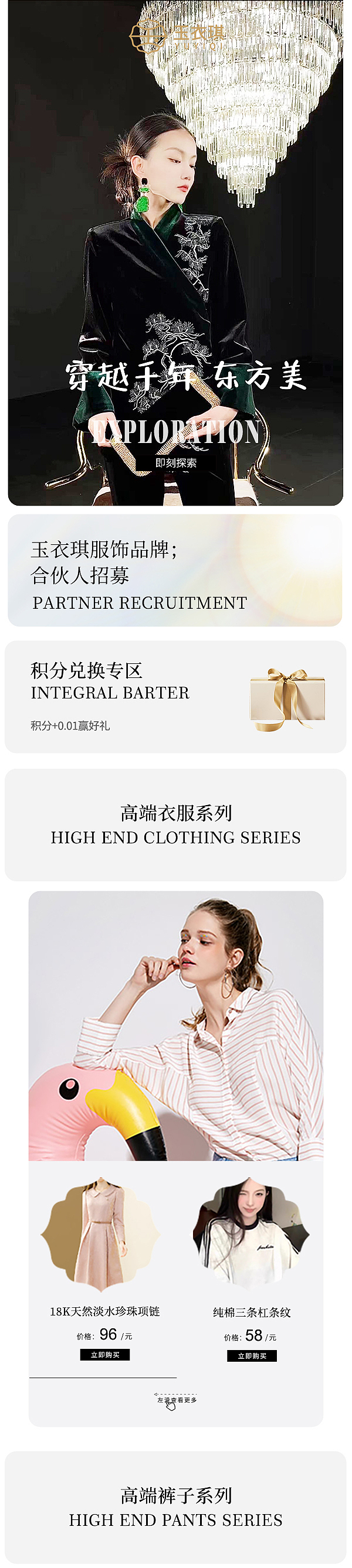
Task: Open the 高端裤子系列 pants series section
Action: point(175,1506)
